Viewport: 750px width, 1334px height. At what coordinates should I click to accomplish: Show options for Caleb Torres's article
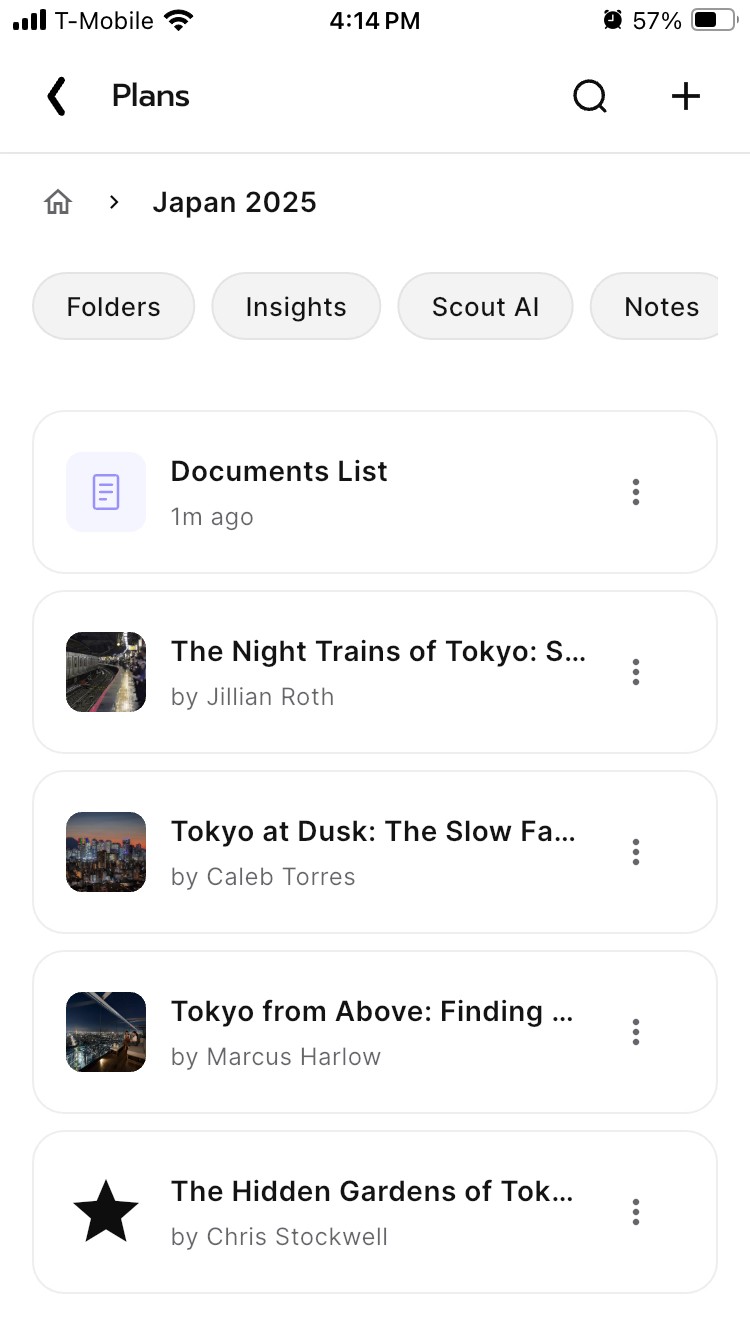point(636,852)
